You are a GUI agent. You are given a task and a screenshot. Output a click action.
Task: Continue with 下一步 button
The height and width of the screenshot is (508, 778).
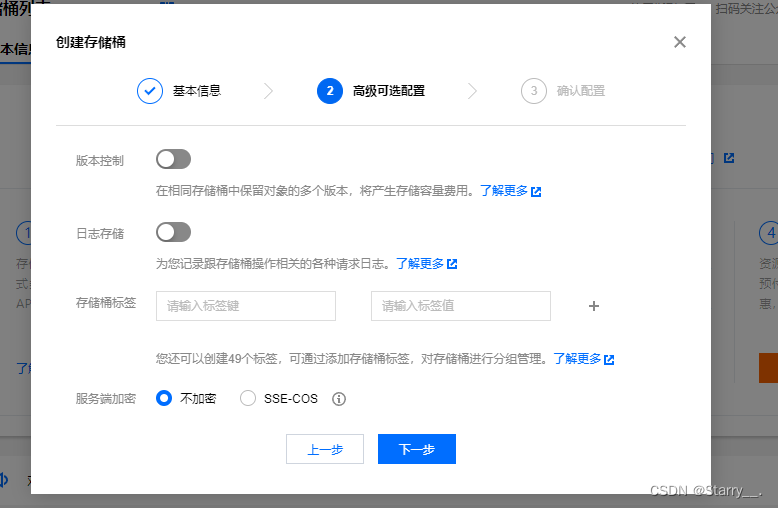click(x=416, y=450)
